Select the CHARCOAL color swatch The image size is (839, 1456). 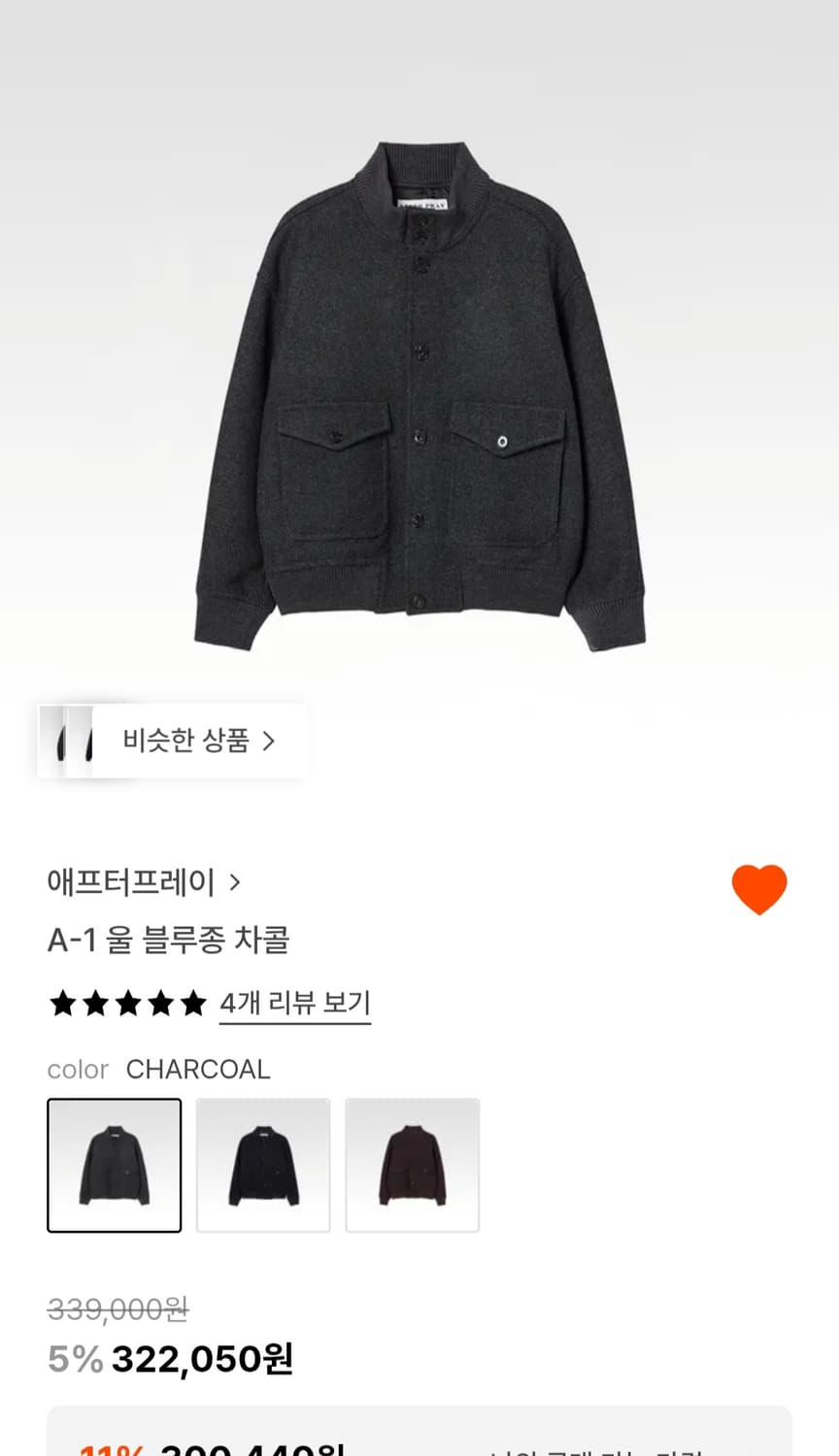pos(115,1165)
